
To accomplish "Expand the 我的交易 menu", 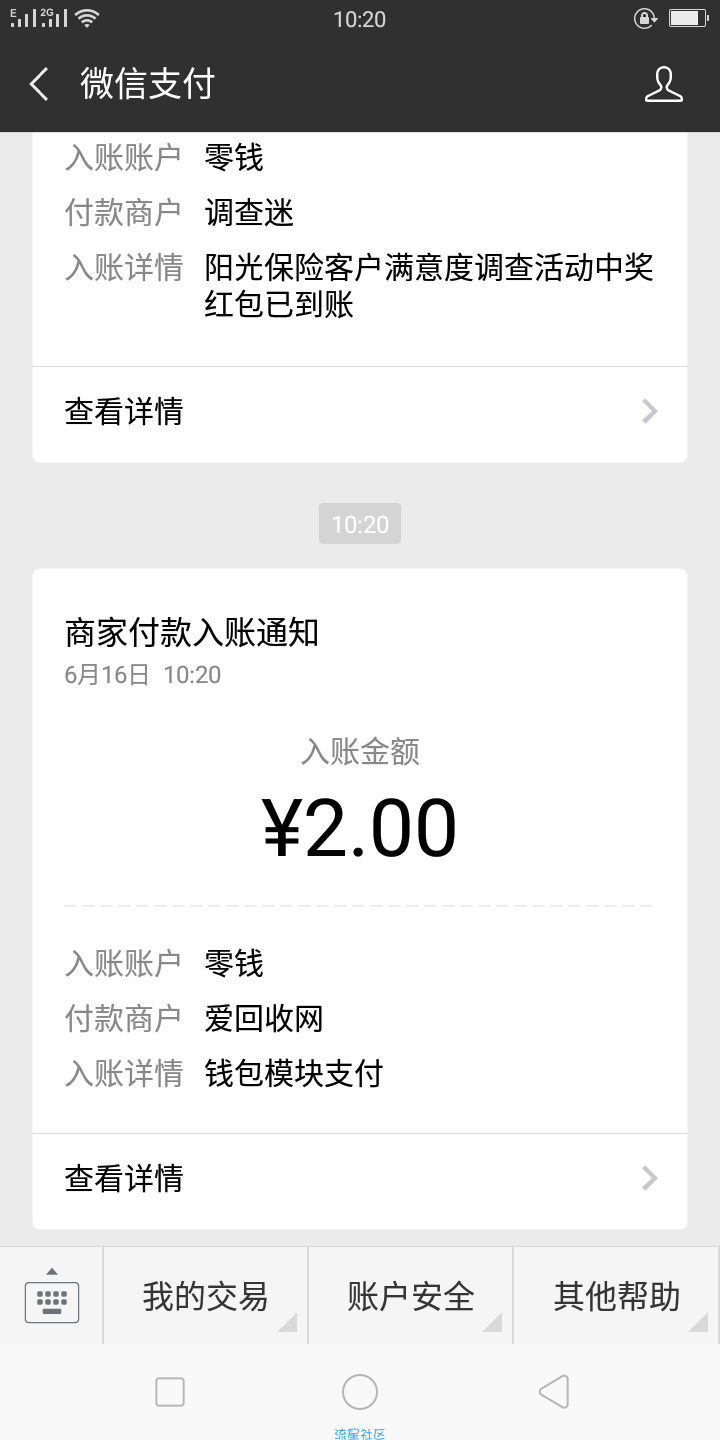I will coord(205,1296).
